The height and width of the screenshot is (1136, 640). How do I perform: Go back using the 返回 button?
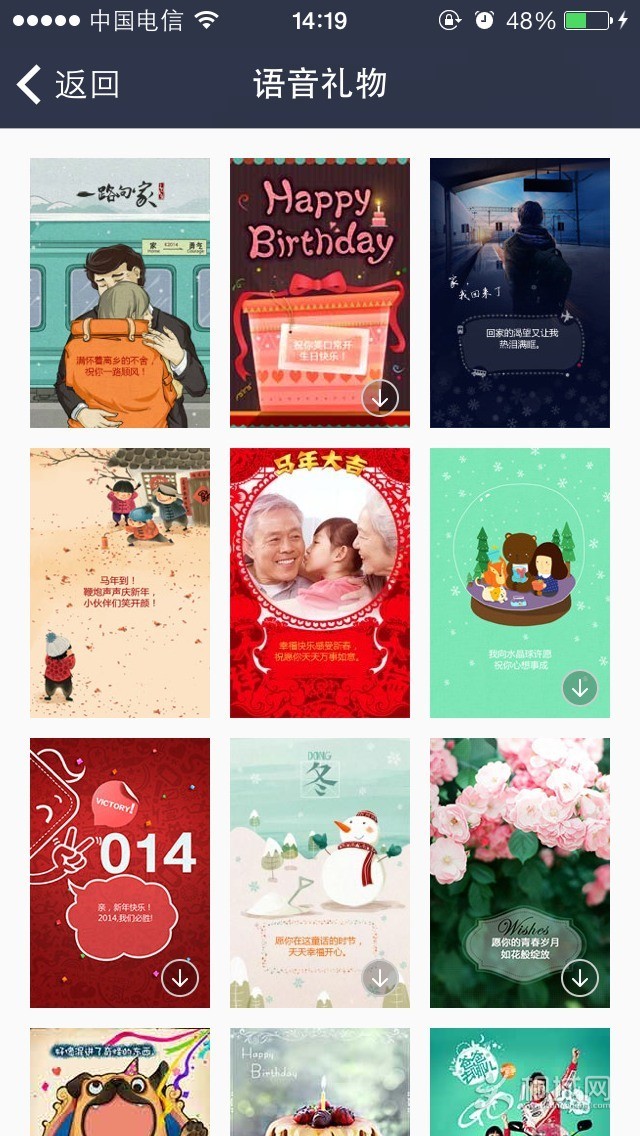68,84
